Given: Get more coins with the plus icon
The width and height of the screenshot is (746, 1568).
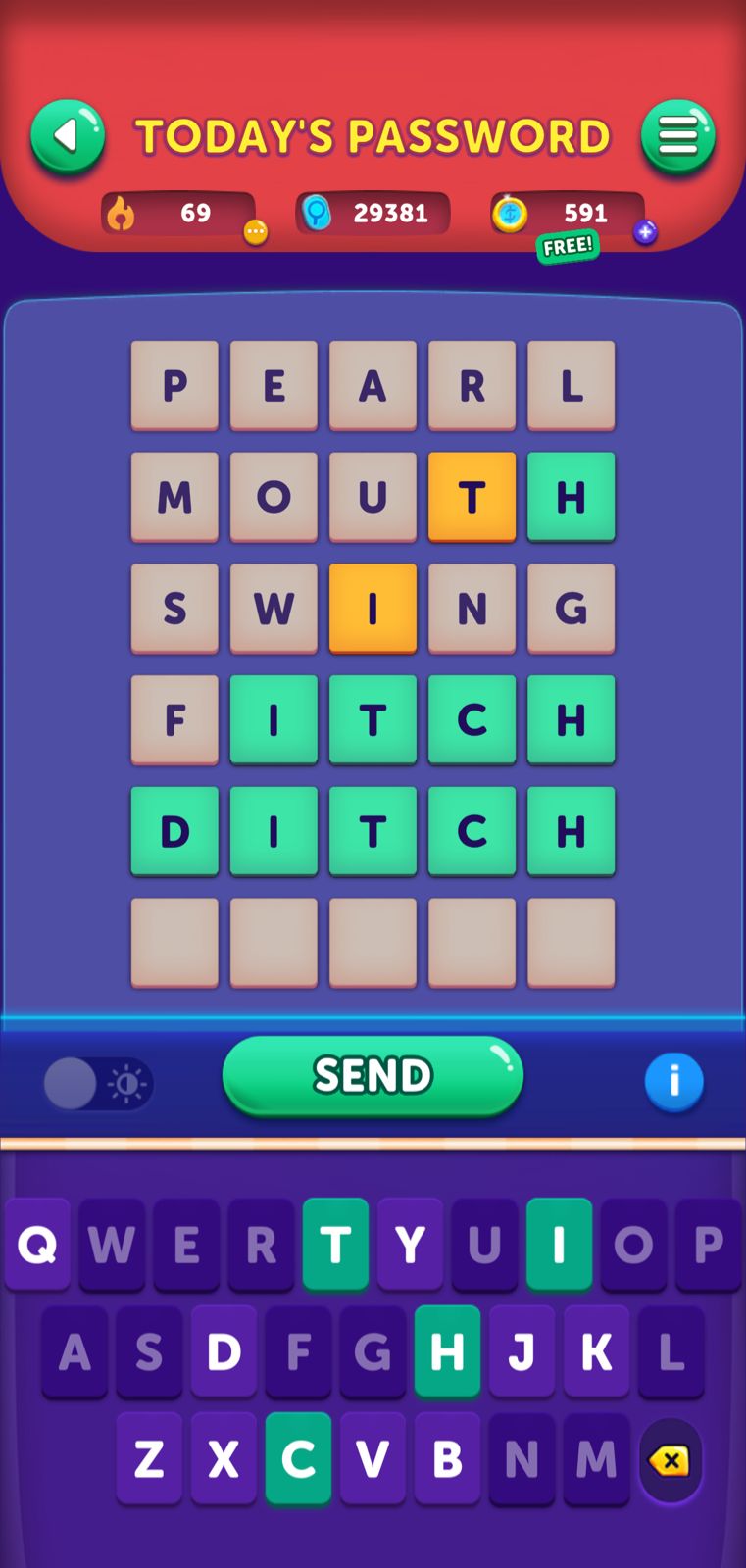Looking at the screenshot, I should point(644,232).
